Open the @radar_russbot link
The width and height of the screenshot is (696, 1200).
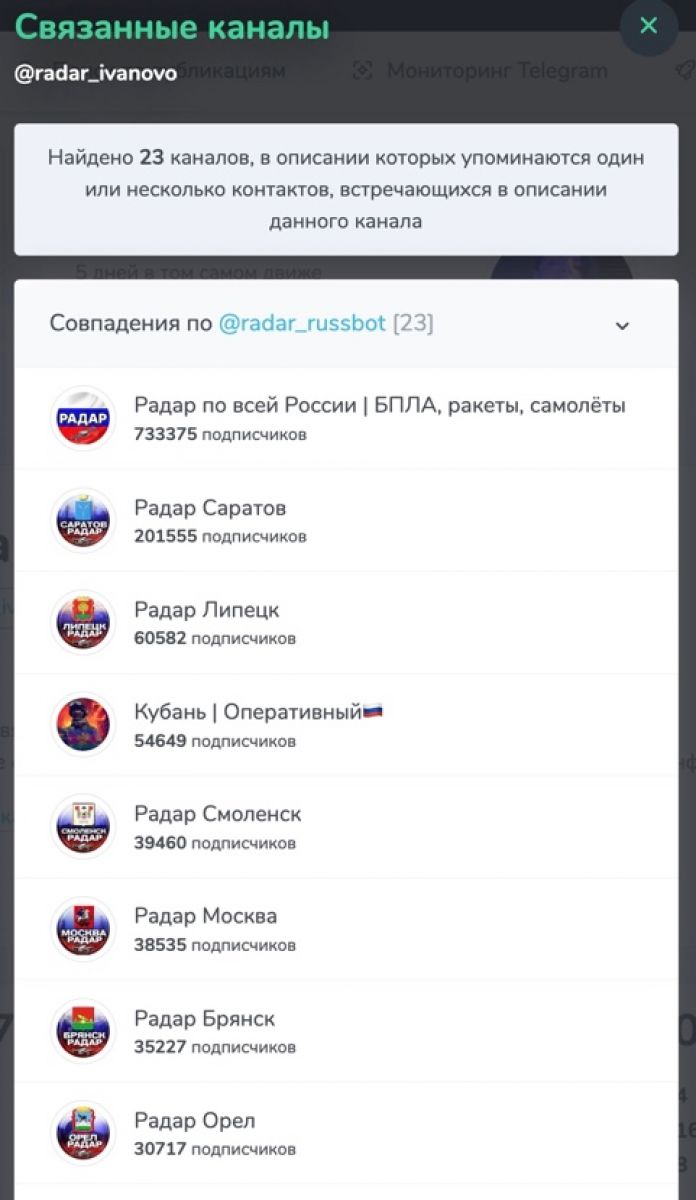click(302, 324)
